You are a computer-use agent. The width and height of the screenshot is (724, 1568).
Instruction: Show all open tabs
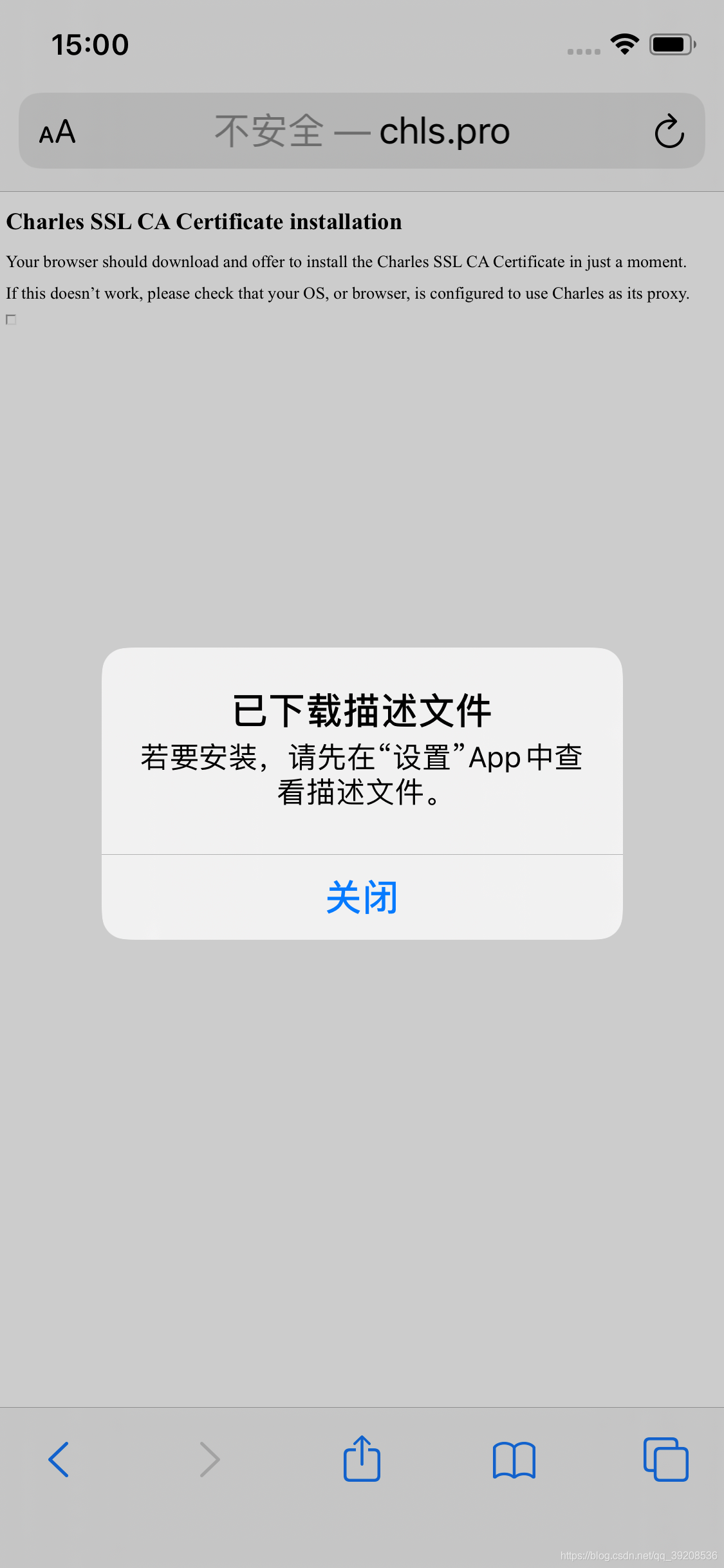[x=665, y=1459]
